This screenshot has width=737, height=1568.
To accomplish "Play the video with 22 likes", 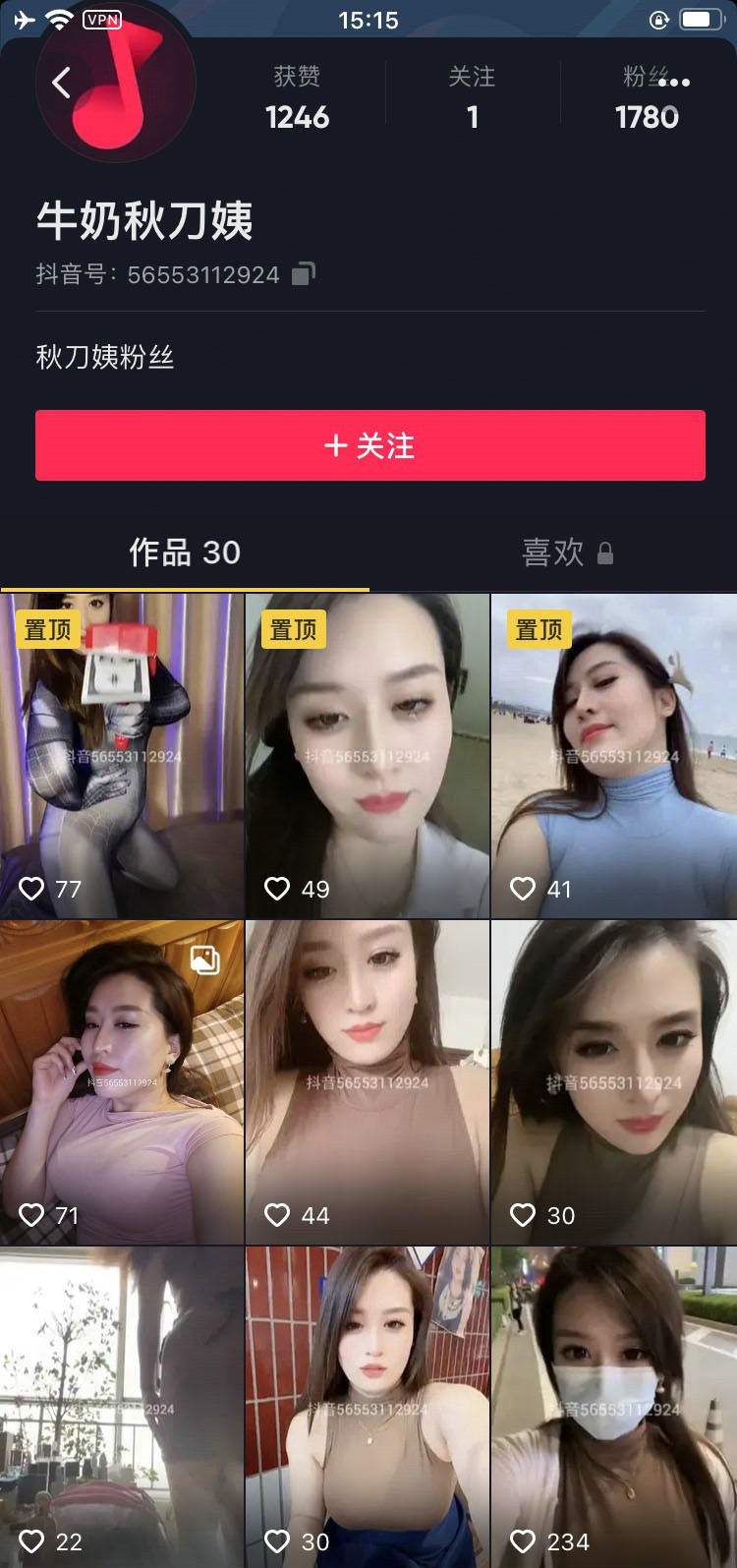I will pyautogui.click(x=122, y=1408).
